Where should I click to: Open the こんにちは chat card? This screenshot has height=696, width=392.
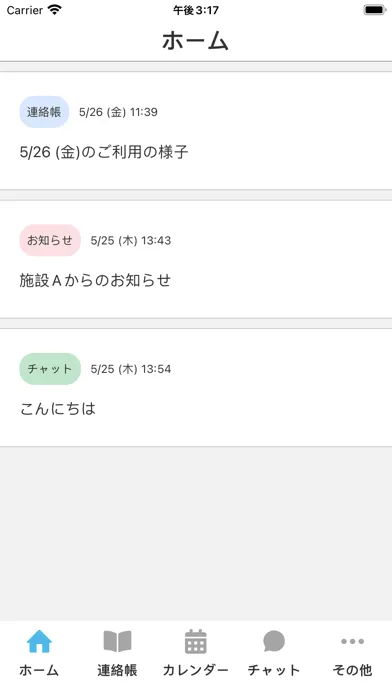coord(196,388)
